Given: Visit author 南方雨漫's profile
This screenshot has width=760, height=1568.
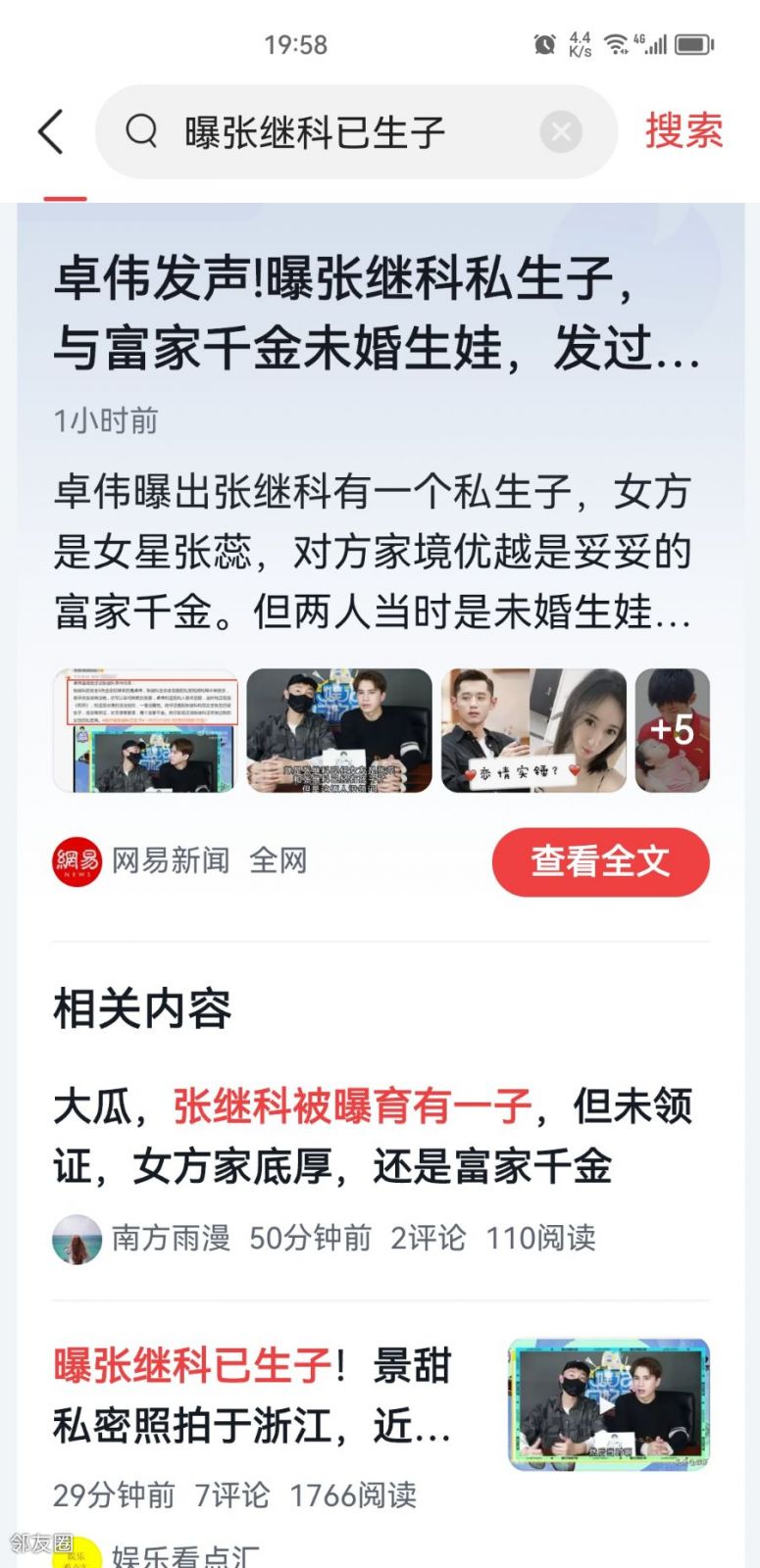Looking at the screenshot, I should click(x=169, y=1238).
